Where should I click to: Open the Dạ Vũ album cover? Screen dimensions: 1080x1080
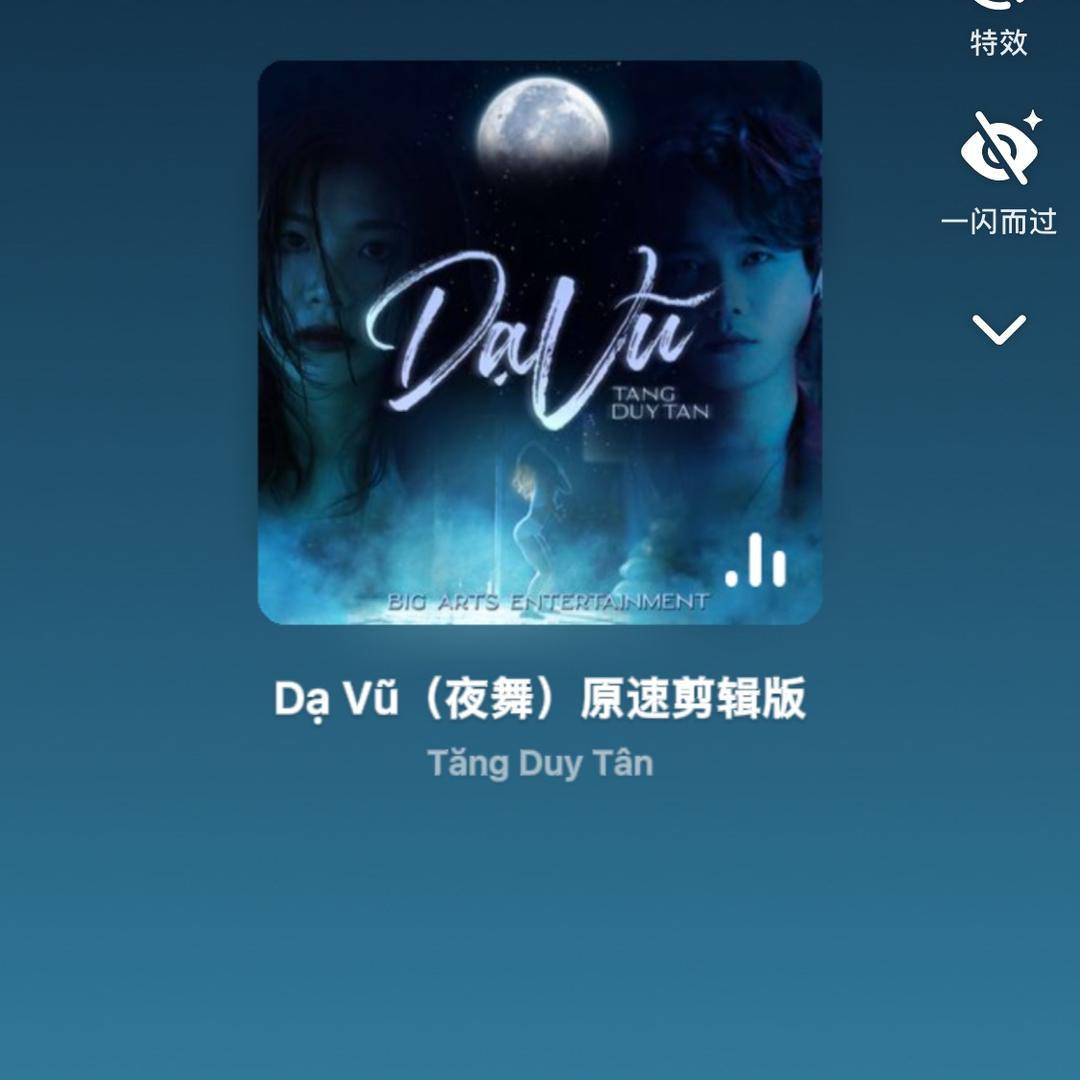540,342
